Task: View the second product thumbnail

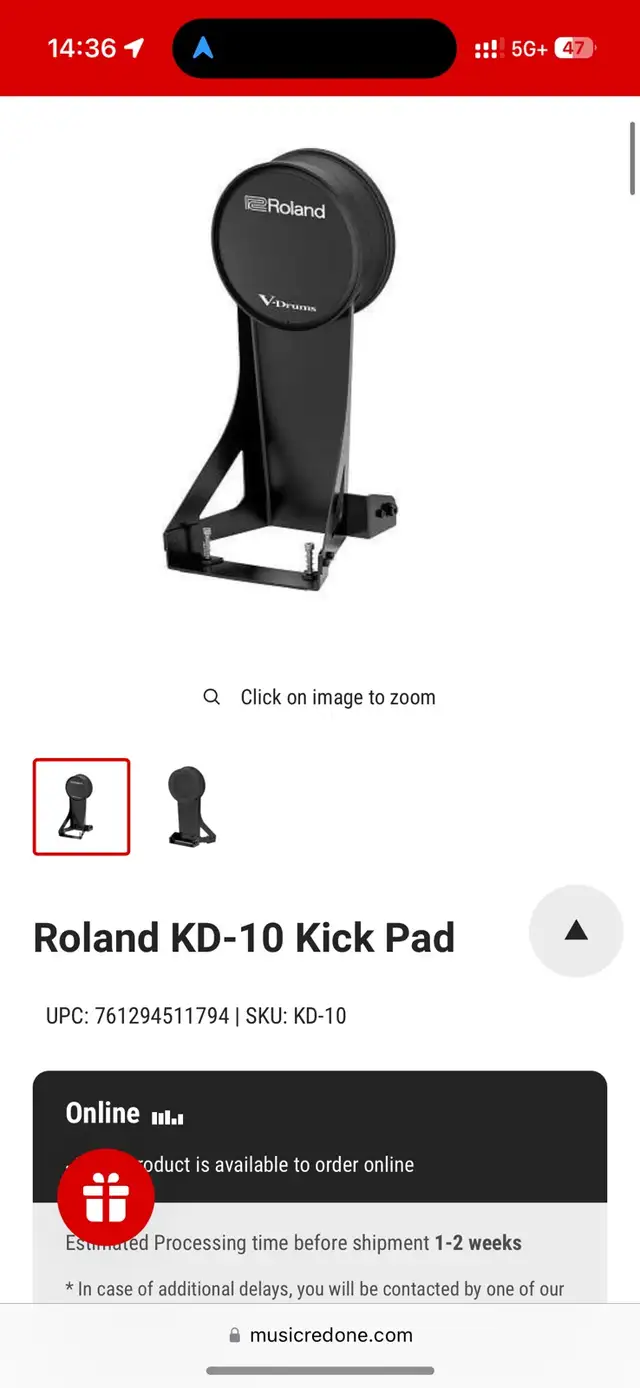Action: (x=189, y=806)
